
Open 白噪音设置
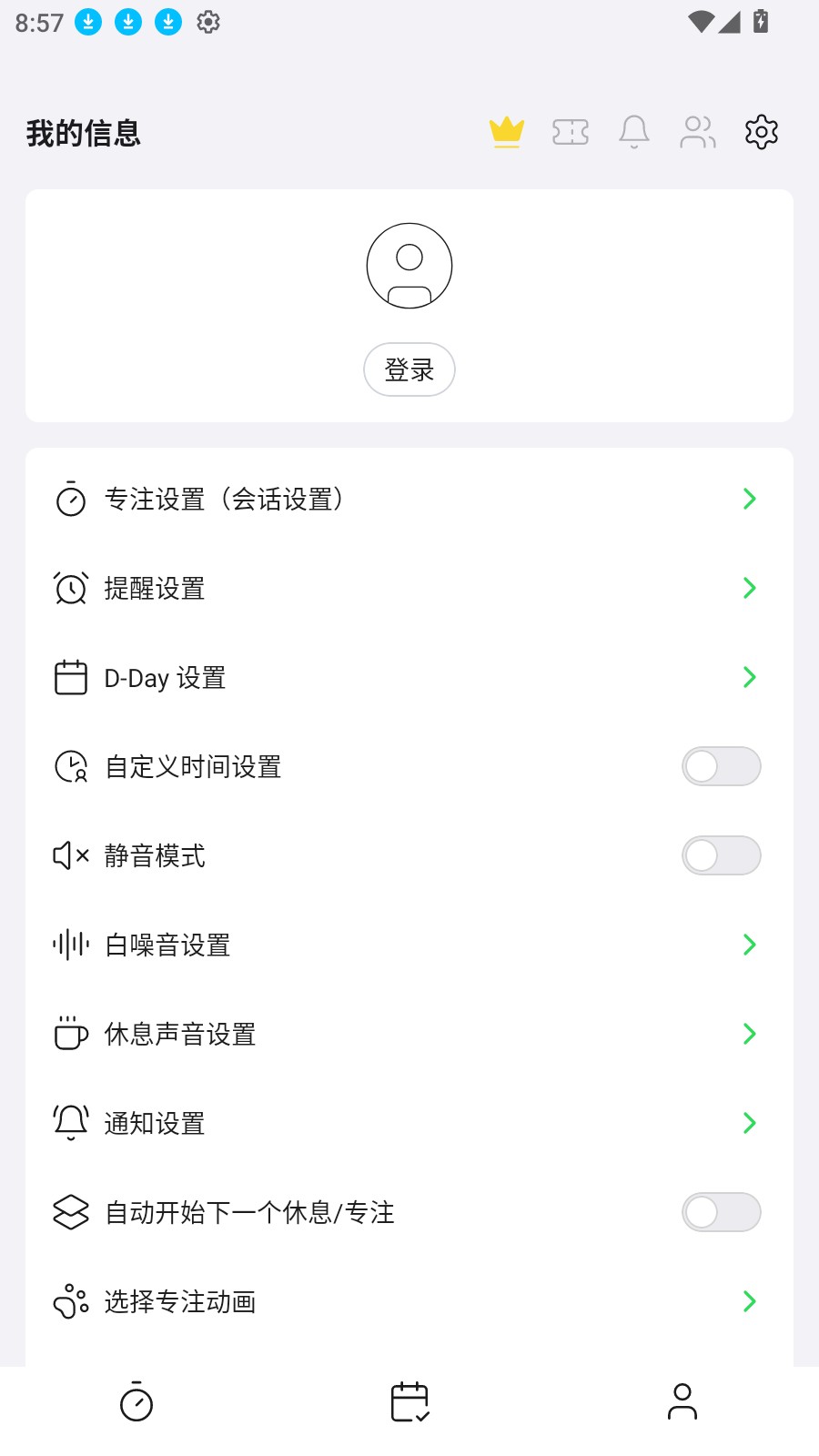point(409,945)
